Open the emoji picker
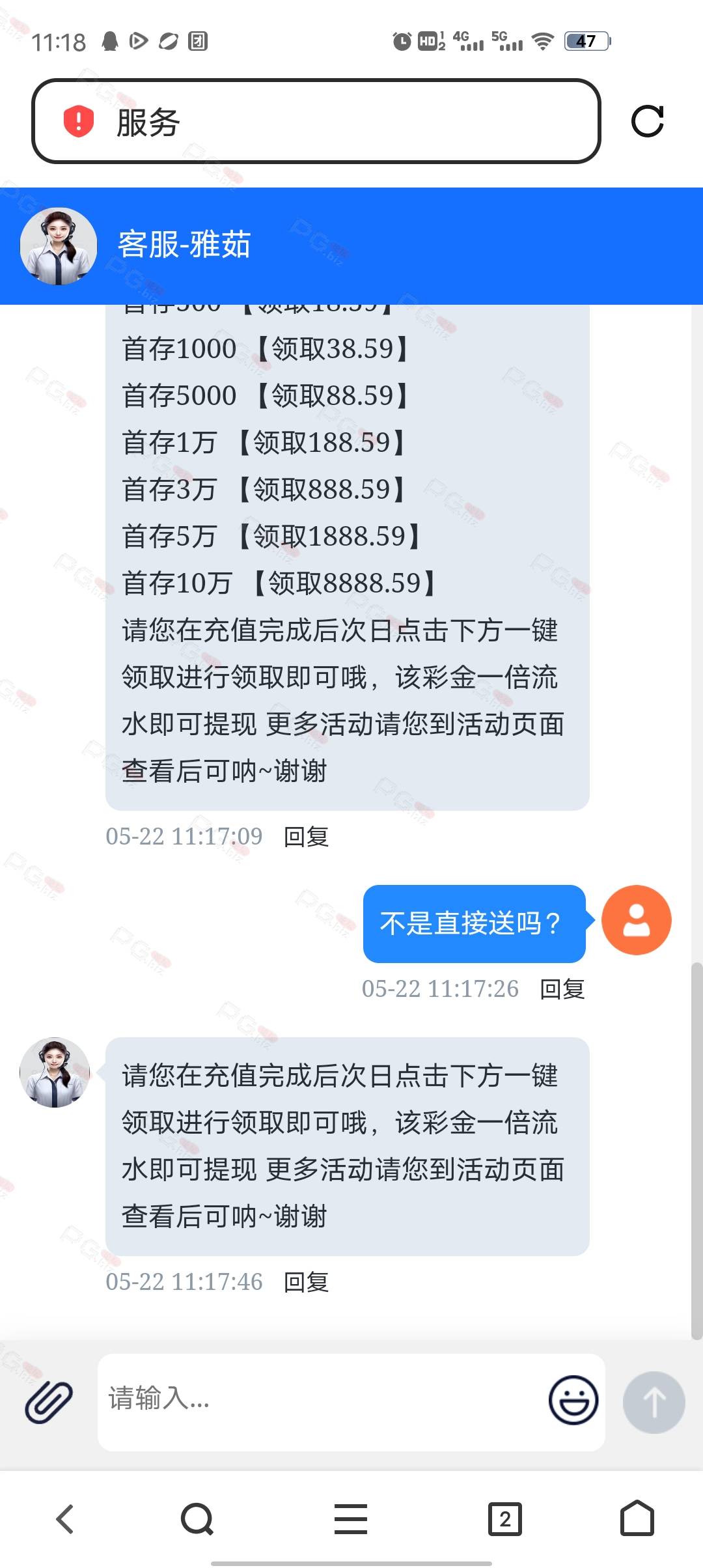Image resolution: width=703 pixels, height=1568 pixels. (x=573, y=1400)
